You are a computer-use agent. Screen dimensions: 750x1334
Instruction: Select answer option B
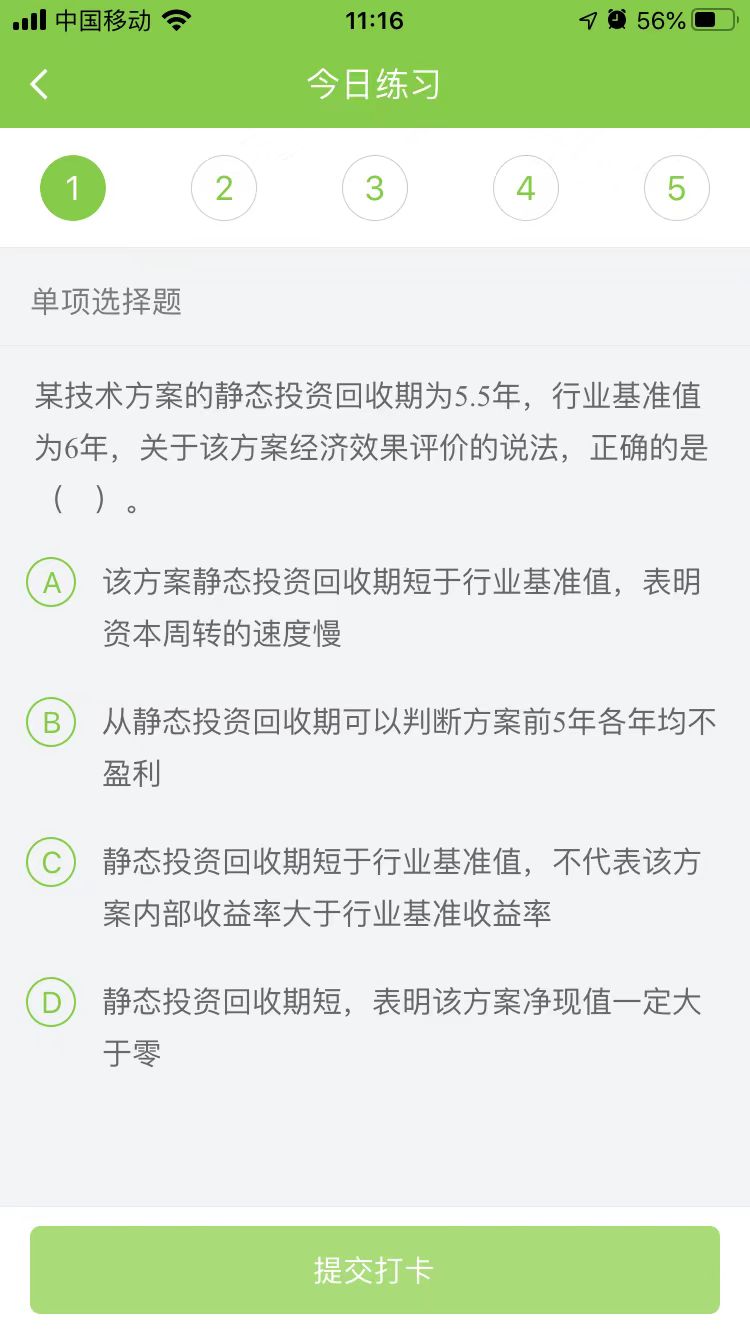tap(52, 723)
